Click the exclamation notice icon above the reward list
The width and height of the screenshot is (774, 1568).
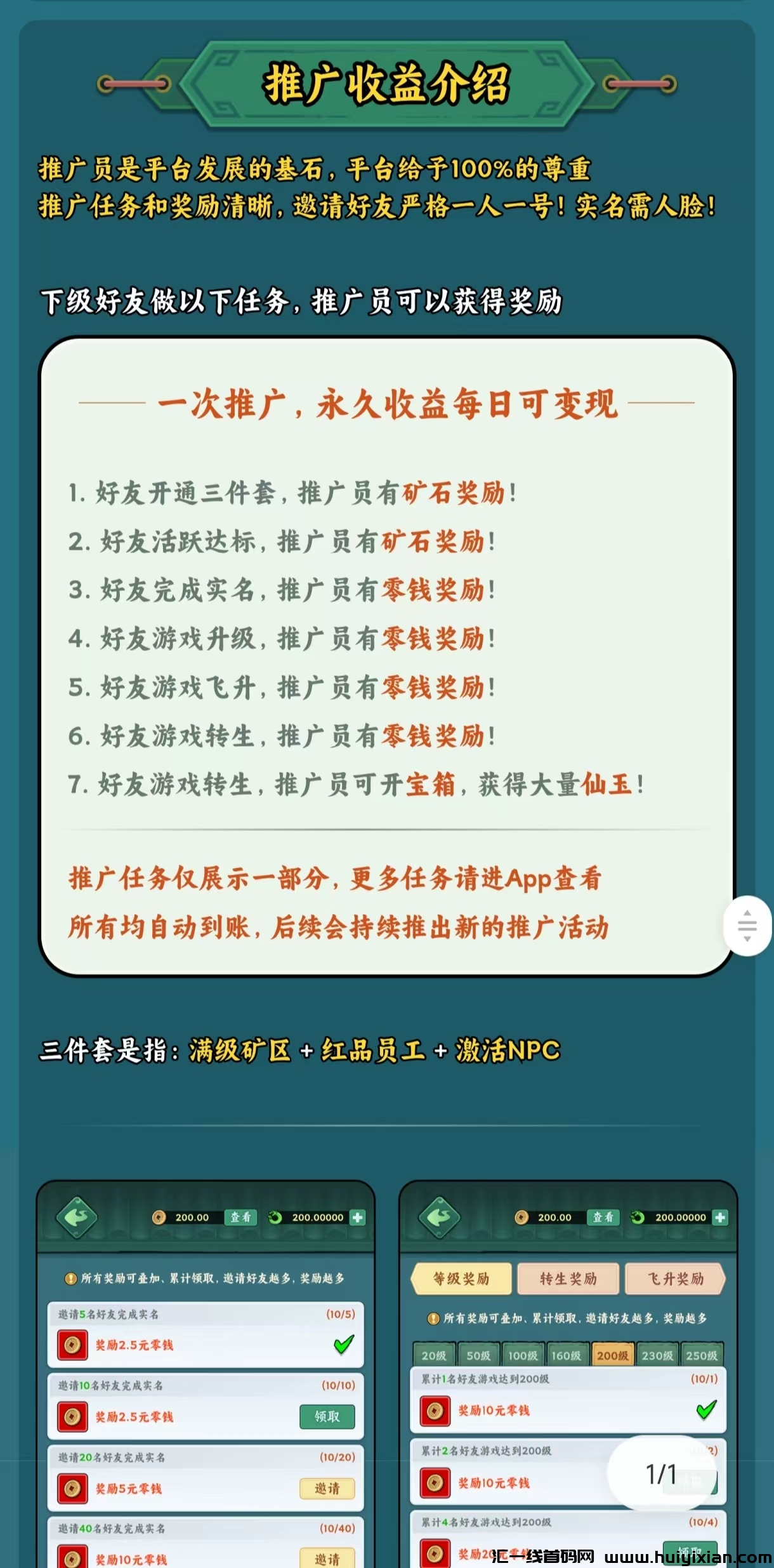tap(70, 1279)
